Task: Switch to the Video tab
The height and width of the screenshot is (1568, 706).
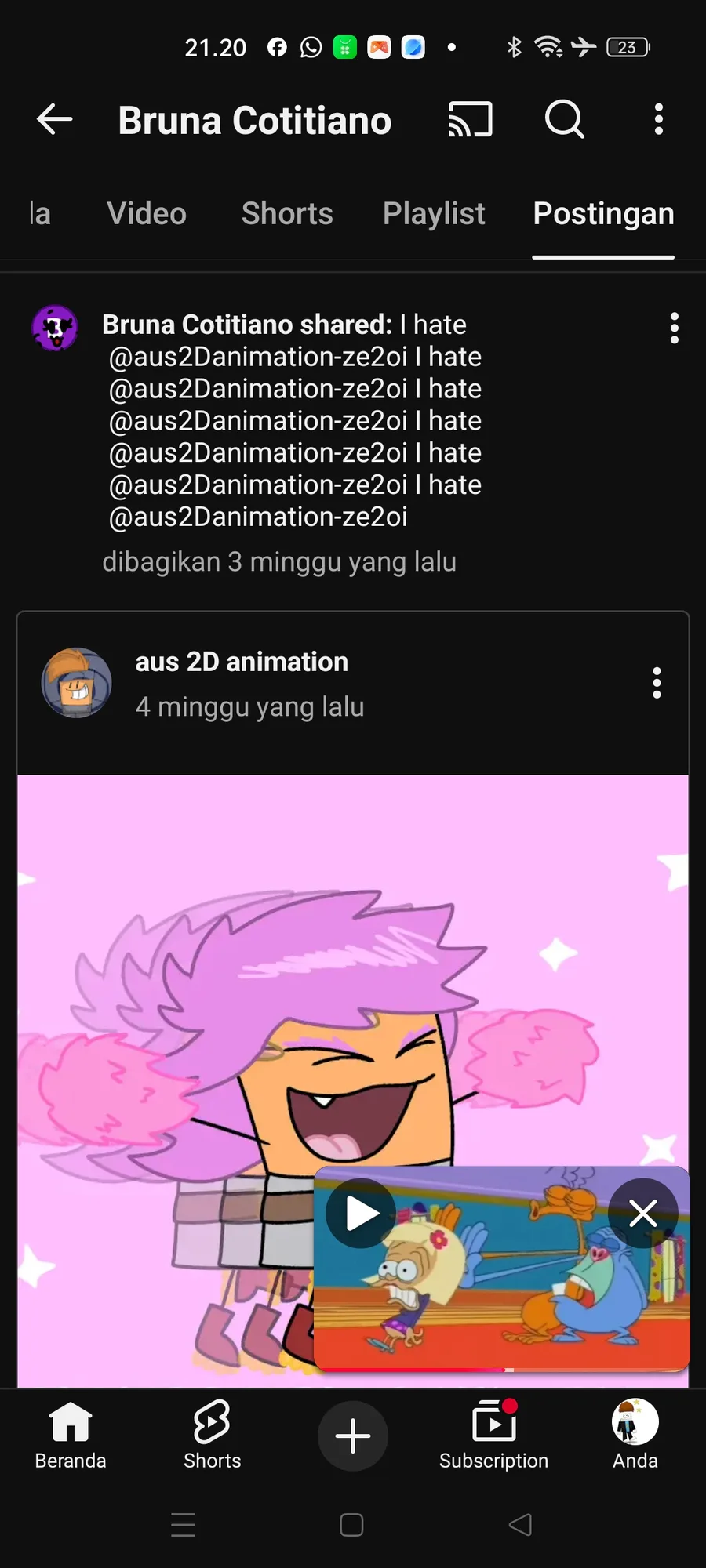Action: click(x=147, y=213)
